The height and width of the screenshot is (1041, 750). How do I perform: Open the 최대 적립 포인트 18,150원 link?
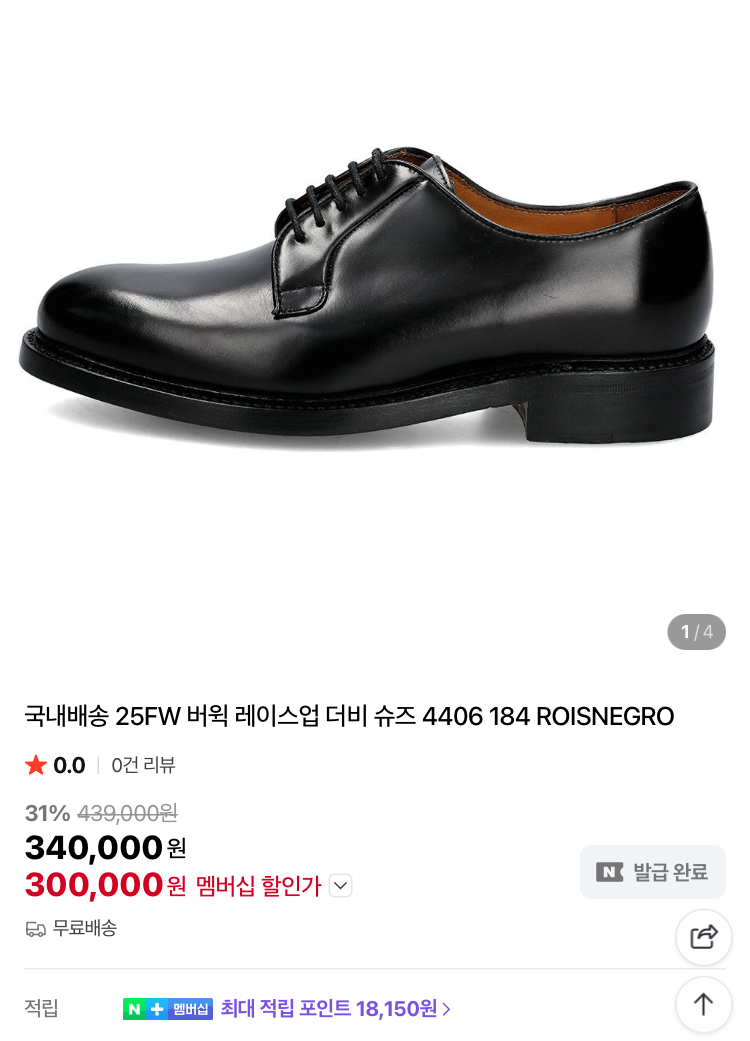(x=336, y=1008)
